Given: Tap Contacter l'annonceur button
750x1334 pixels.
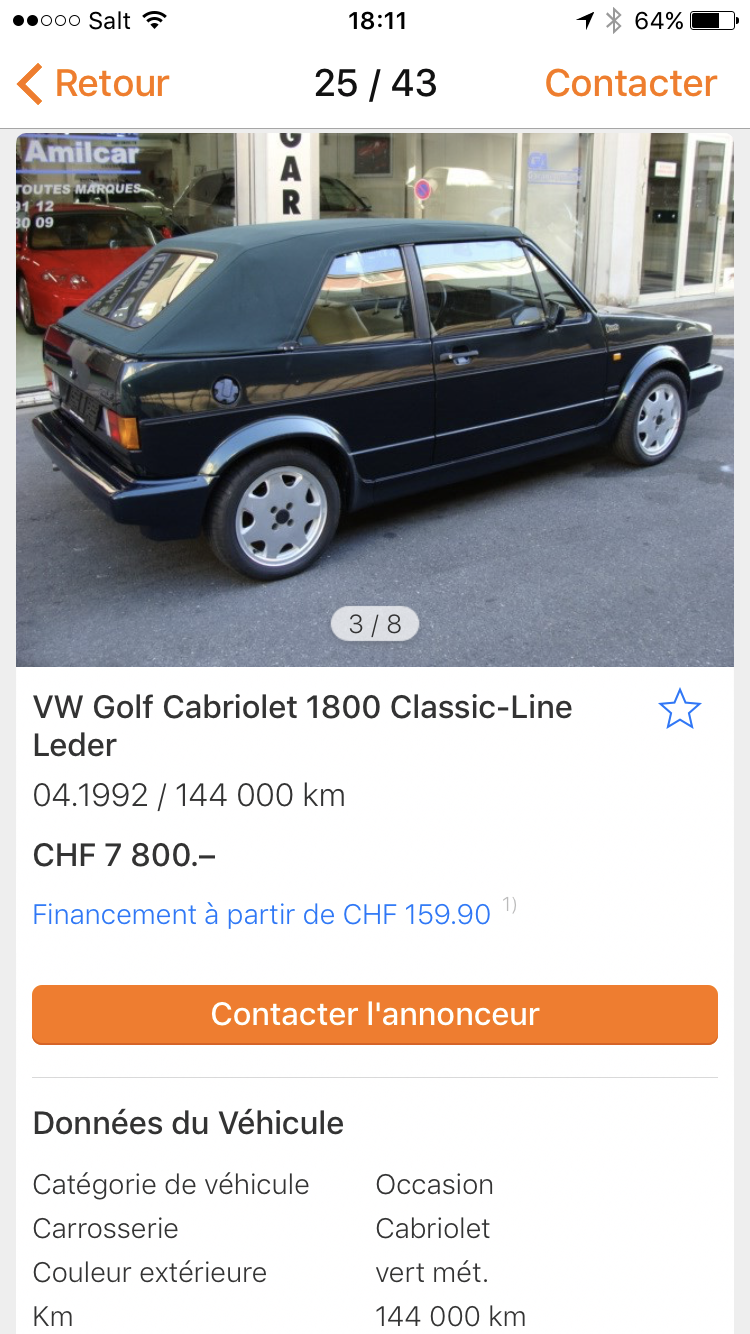Looking at the screenshot, I should 375,1014.
